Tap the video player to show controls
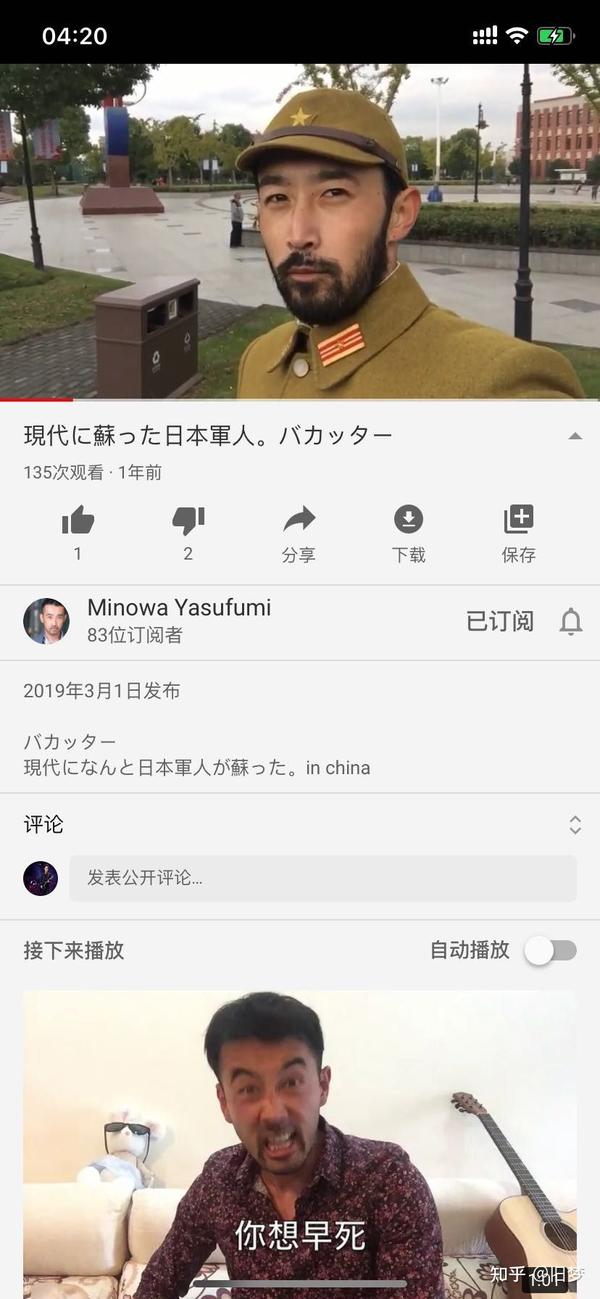The width and height of the screenshot is (600, 1299). pos(299,230)
